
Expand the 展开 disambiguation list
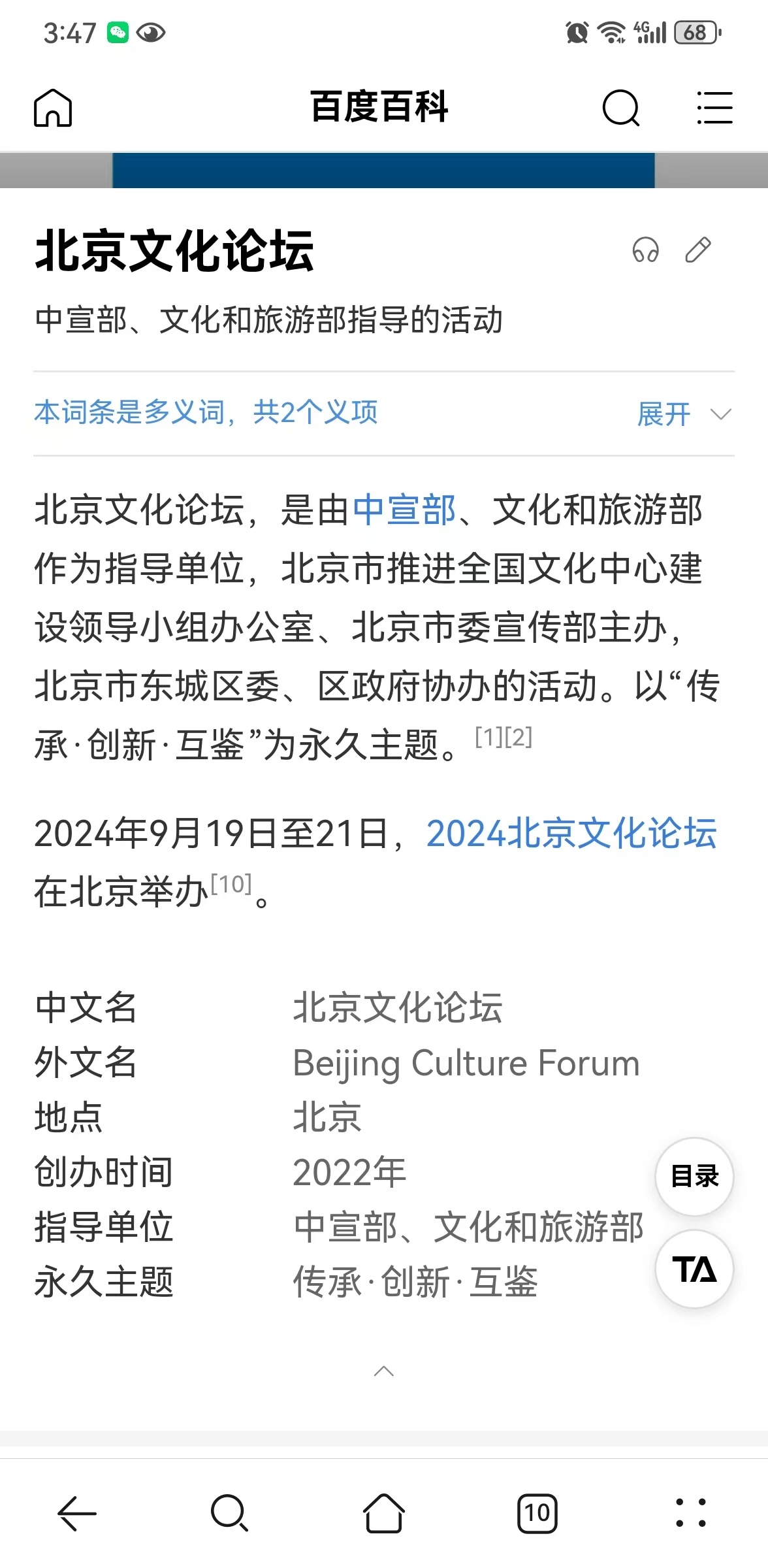pos(683,414)
